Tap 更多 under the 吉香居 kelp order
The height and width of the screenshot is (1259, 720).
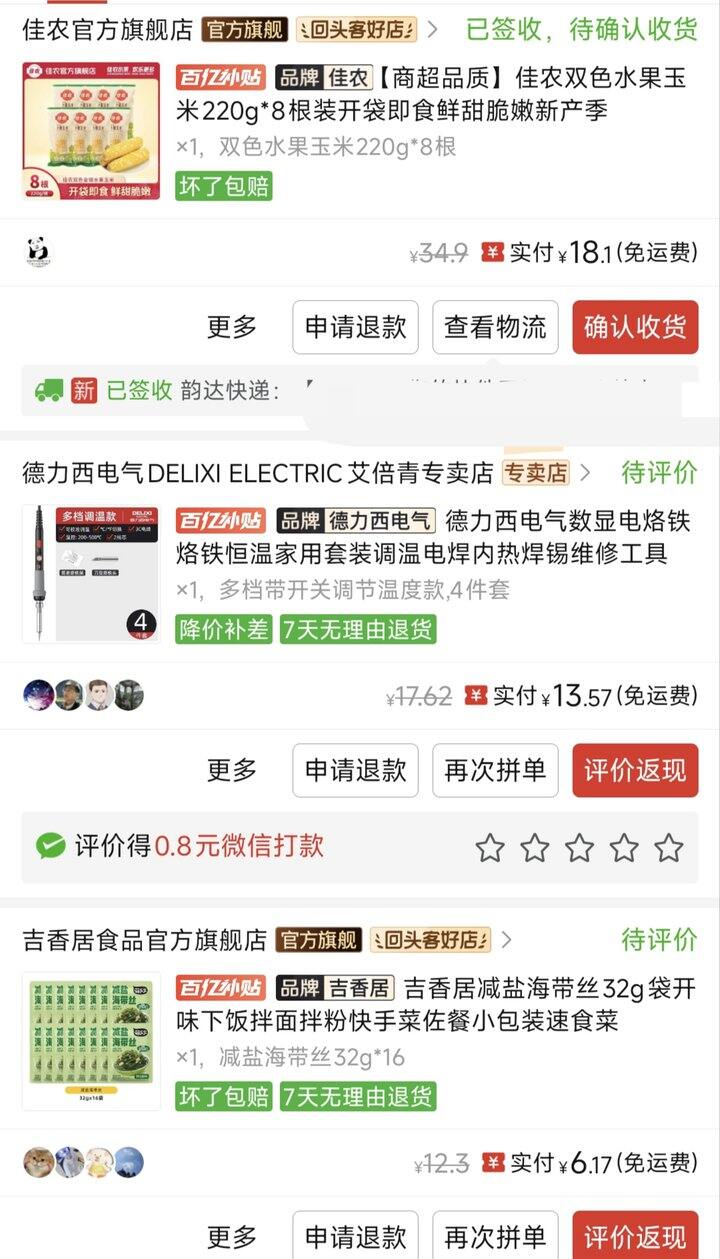(232, 1237)
